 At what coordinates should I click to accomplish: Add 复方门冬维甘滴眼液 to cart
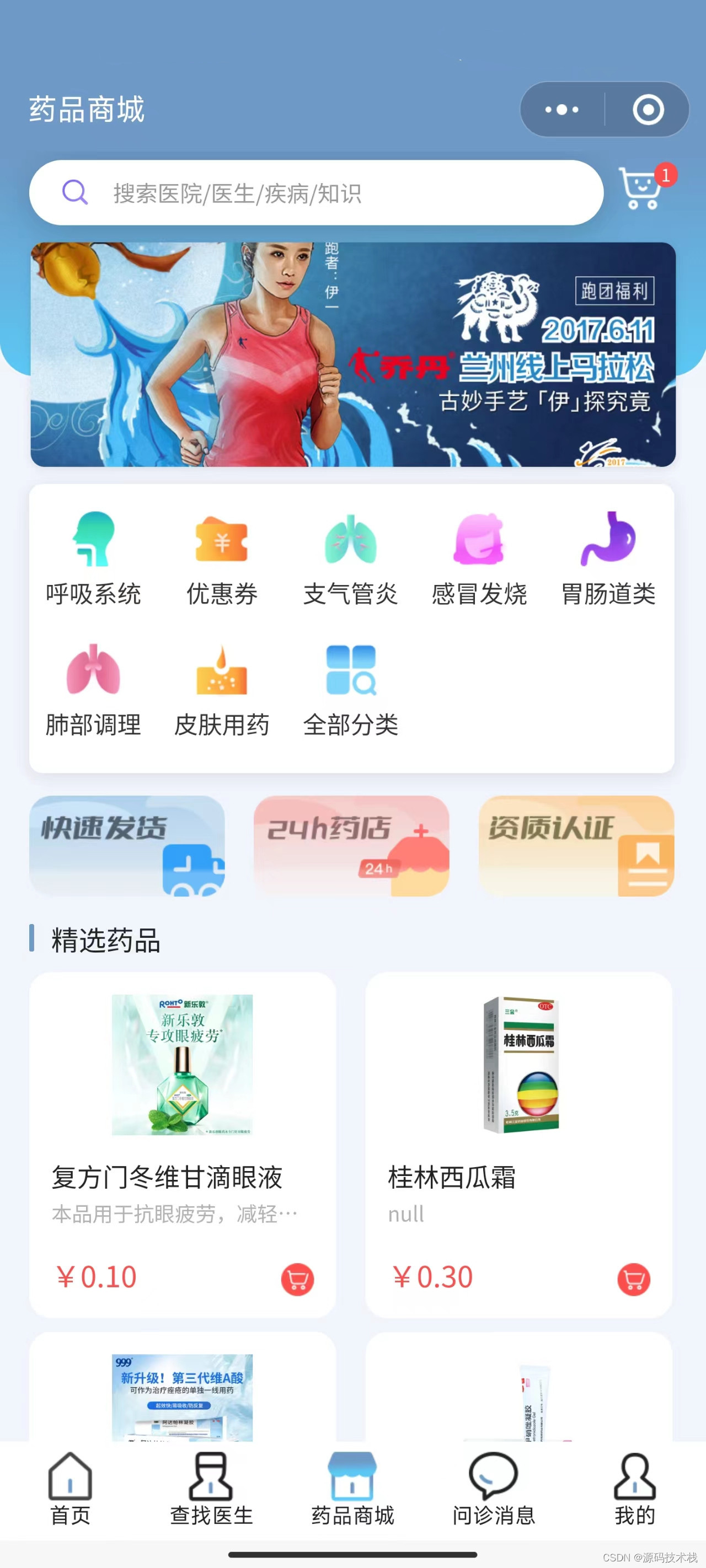click(x=297, y=1280)
